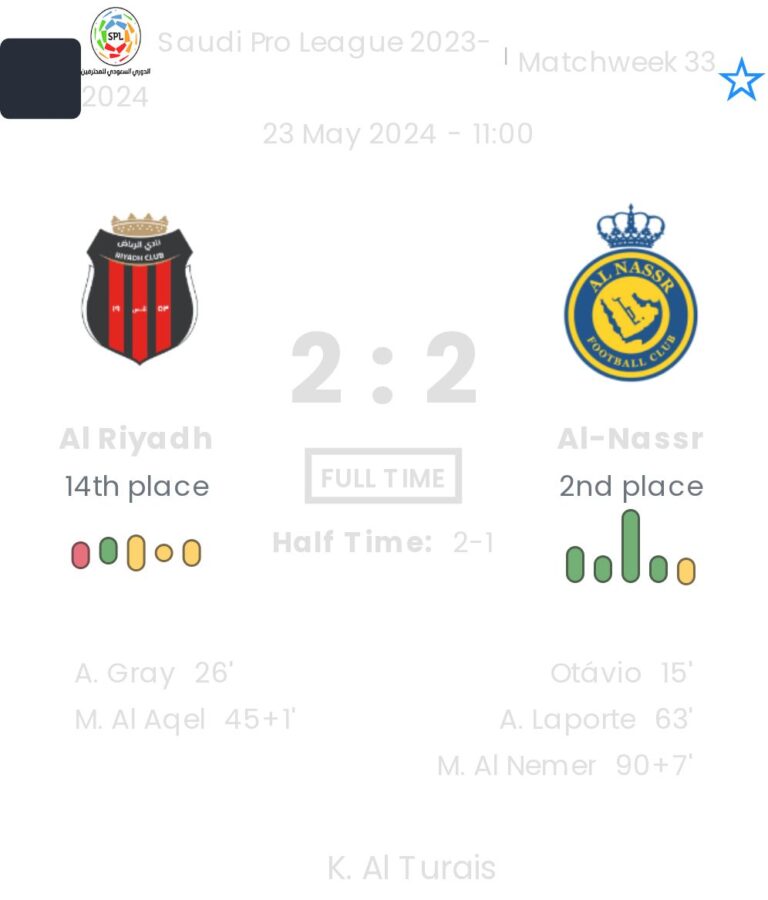Click the FULL TIME status badge

(383, 477)
